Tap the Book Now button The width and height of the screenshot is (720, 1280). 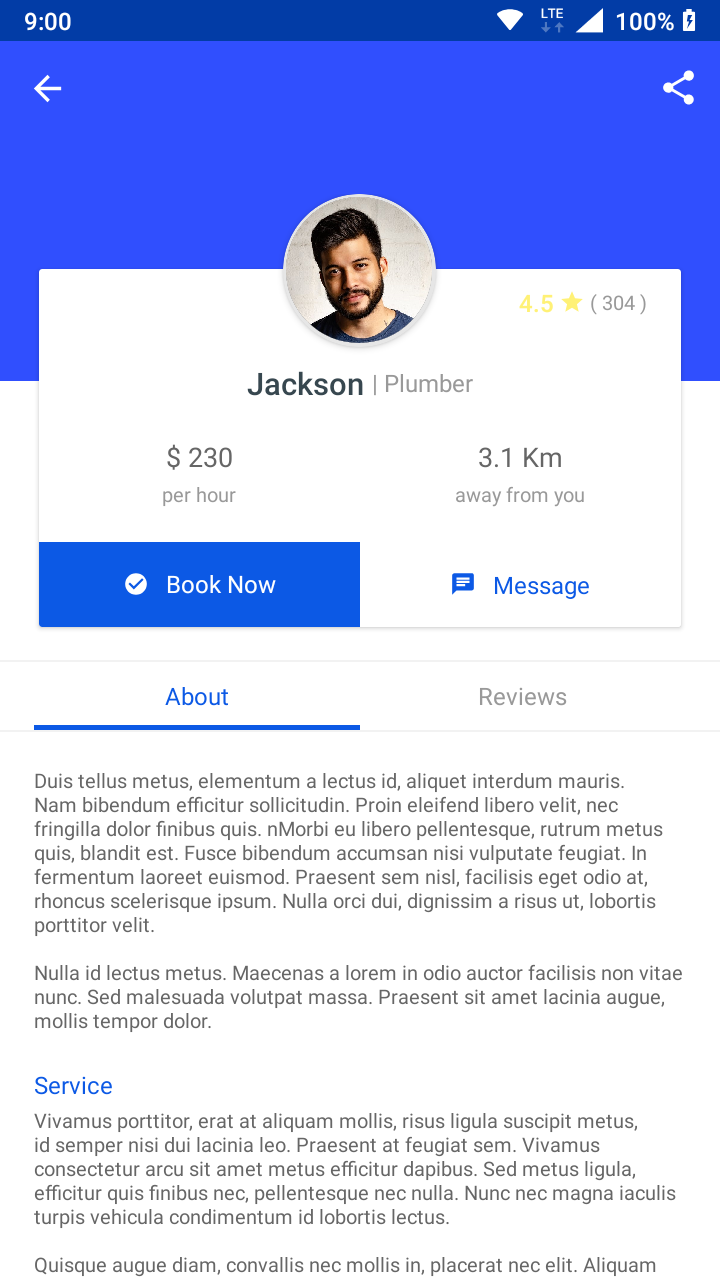(200, 585)
